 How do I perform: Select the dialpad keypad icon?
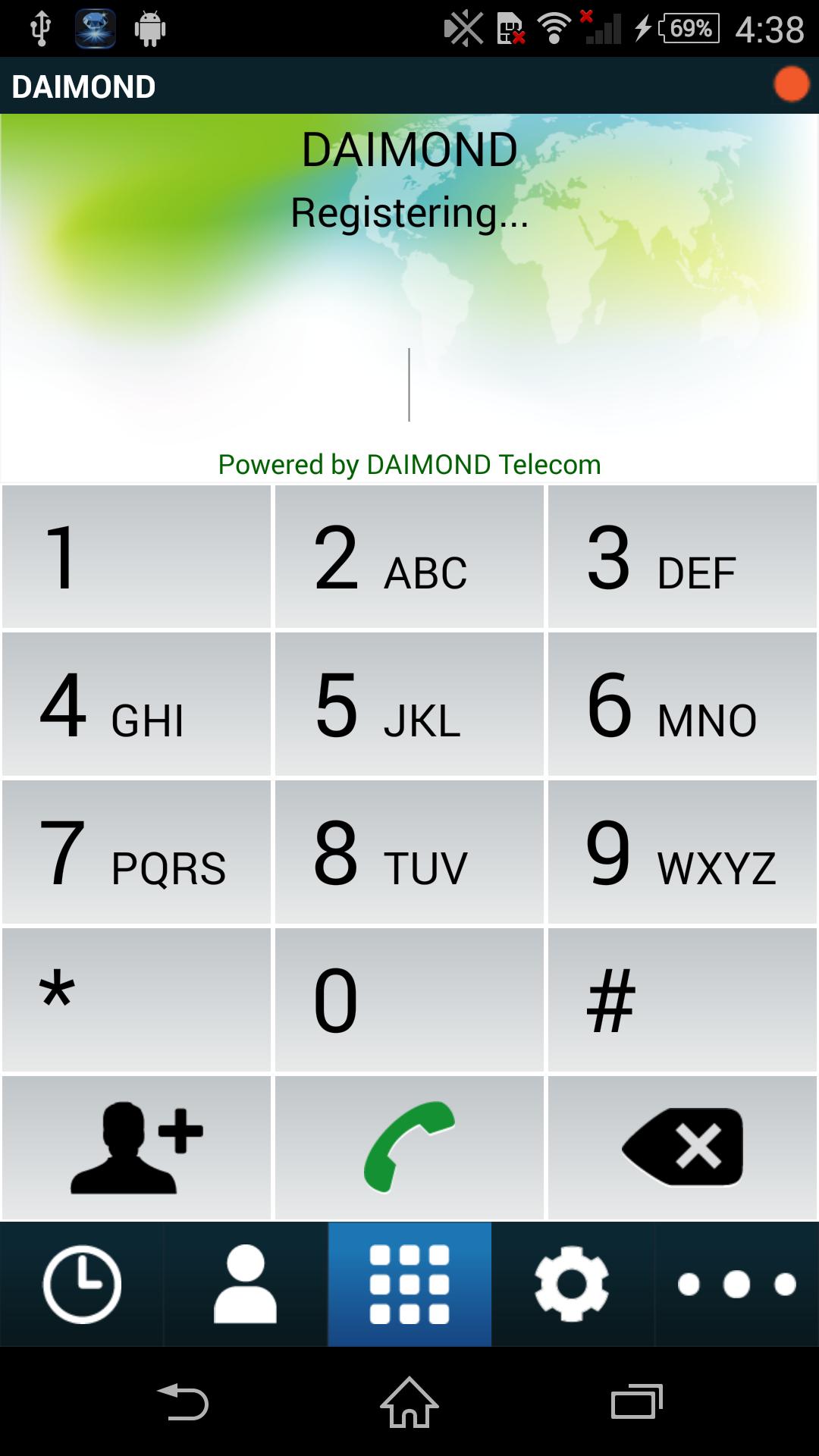pyautogui.click(x=409, y=1284)
